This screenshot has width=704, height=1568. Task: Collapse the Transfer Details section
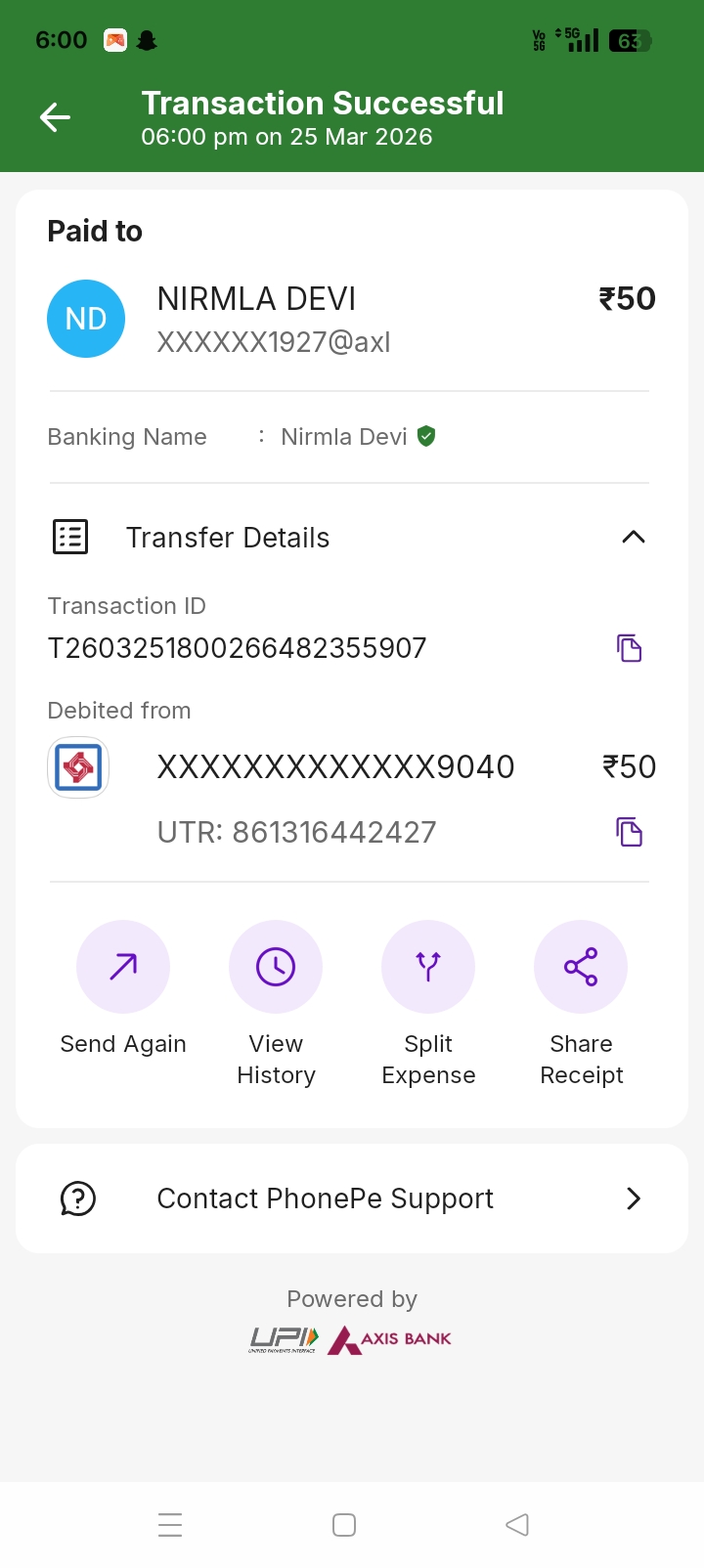[x=633, y=537]
